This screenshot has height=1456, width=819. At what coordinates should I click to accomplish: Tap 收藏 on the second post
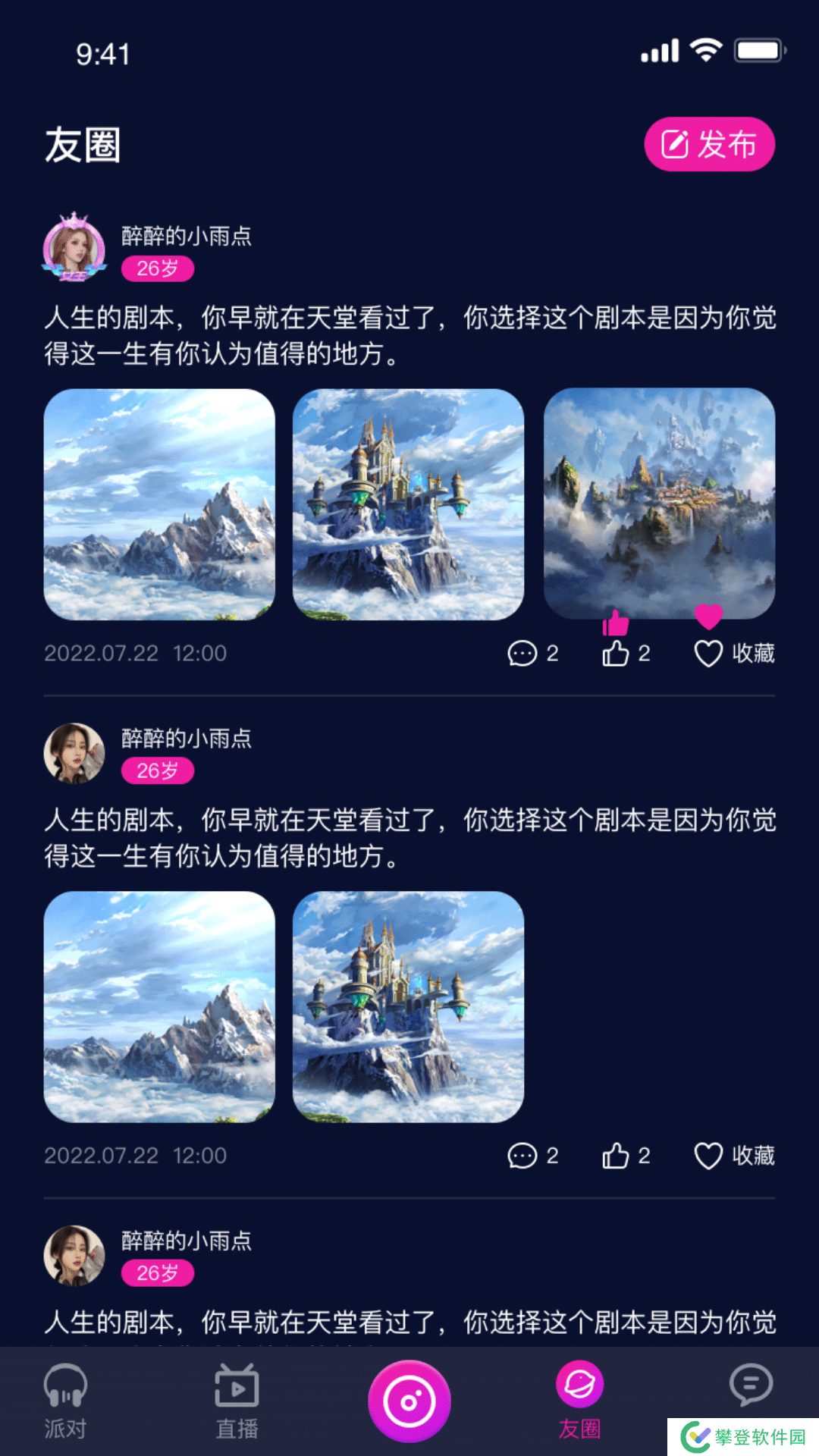pyautogui.click(x=734, y=1156)
